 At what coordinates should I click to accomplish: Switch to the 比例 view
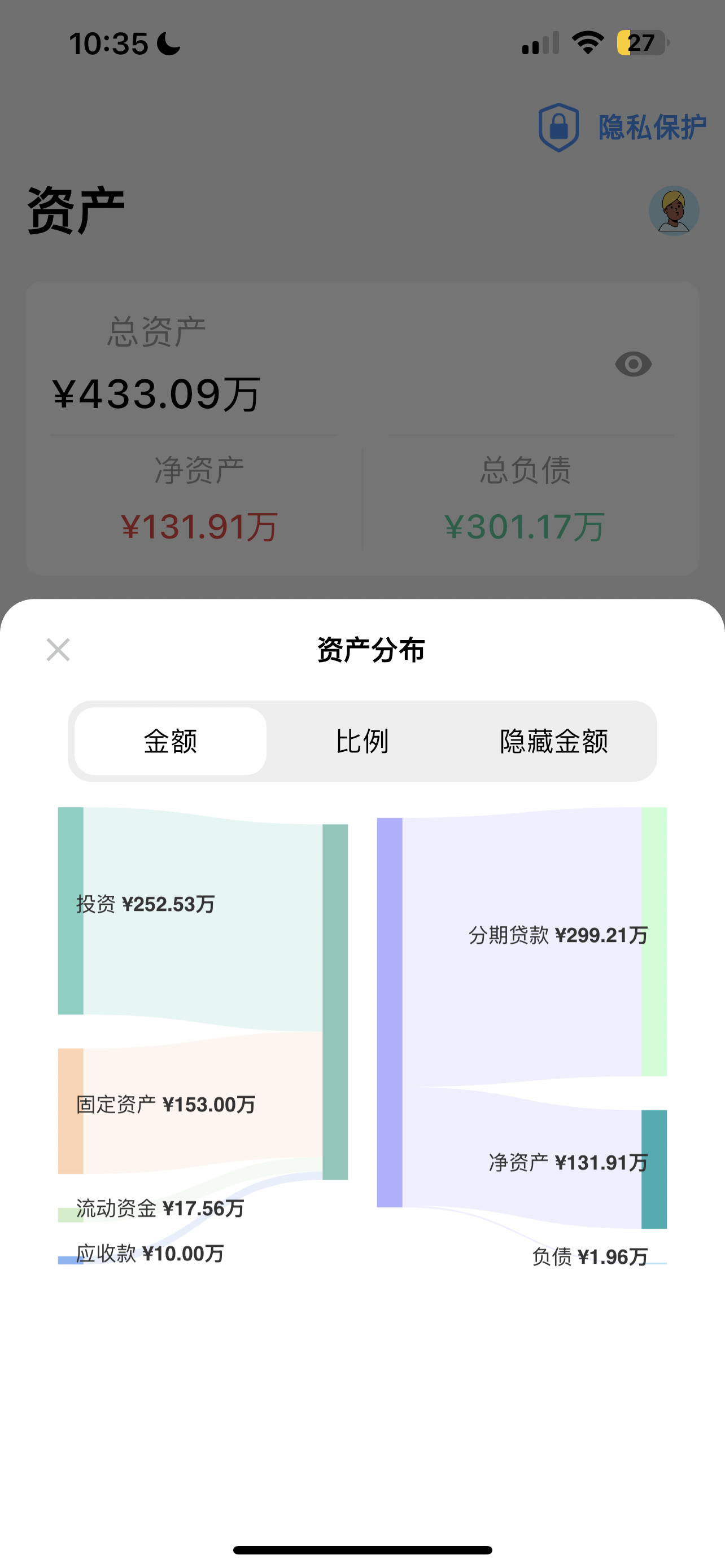(362, 741)
